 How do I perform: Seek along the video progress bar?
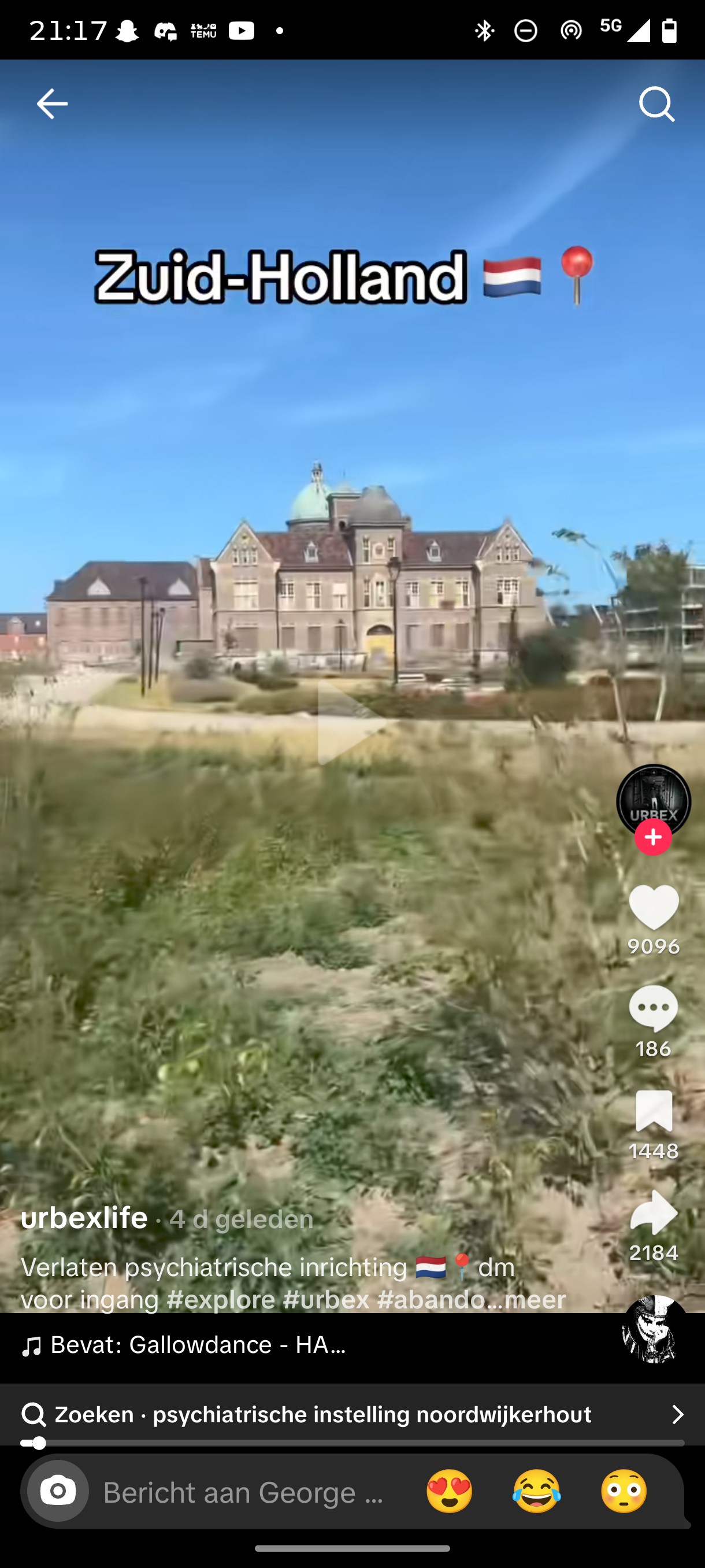coord(352,1443)
